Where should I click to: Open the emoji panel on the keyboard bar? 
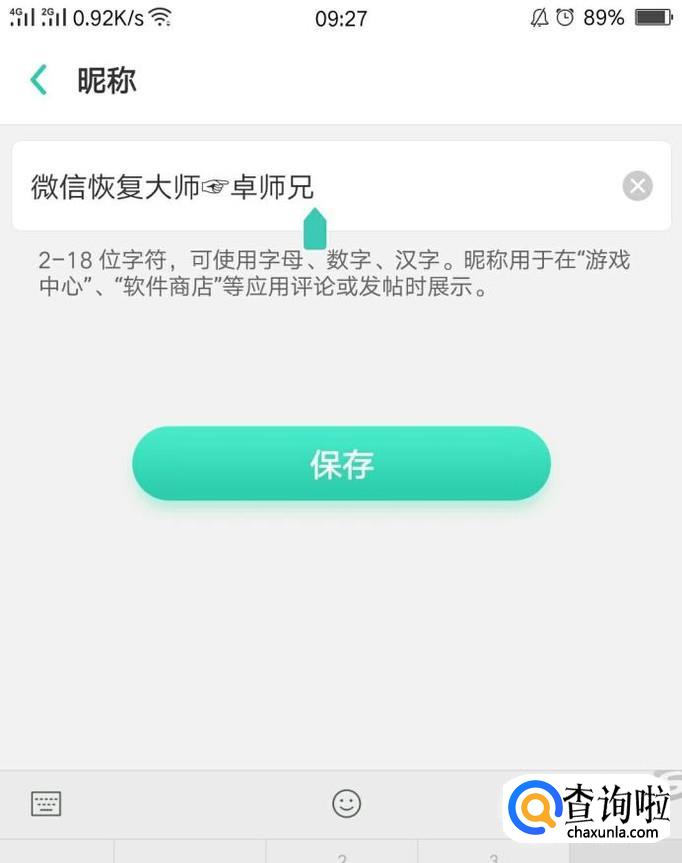346,803
